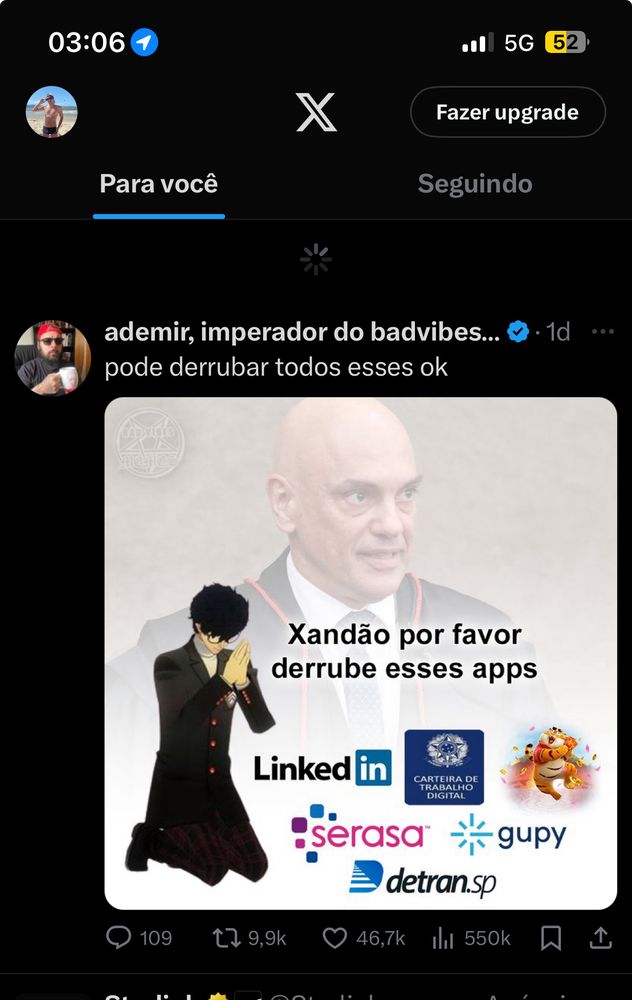Open your profile avatar menu
This screenshot has height=1000, width=632.
click(52, 112)
